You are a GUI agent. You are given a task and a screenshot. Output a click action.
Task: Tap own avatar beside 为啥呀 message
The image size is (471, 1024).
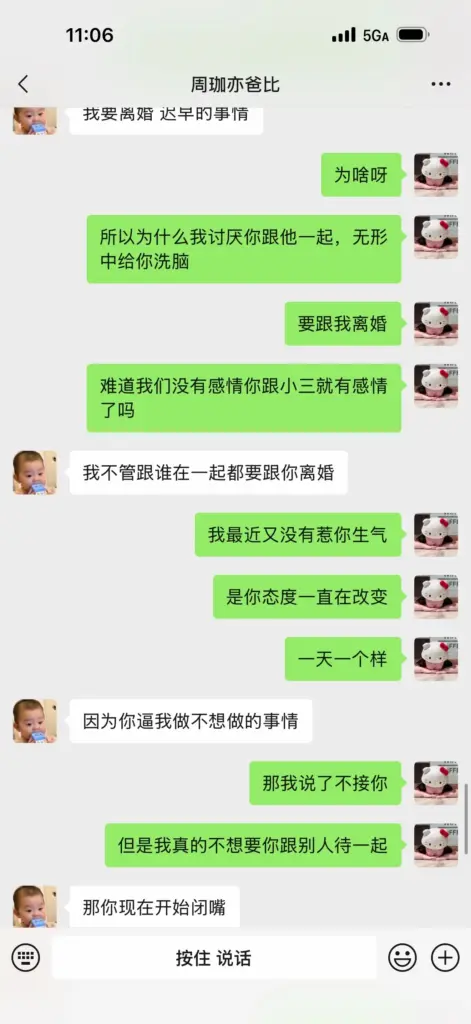pos(436,175)
